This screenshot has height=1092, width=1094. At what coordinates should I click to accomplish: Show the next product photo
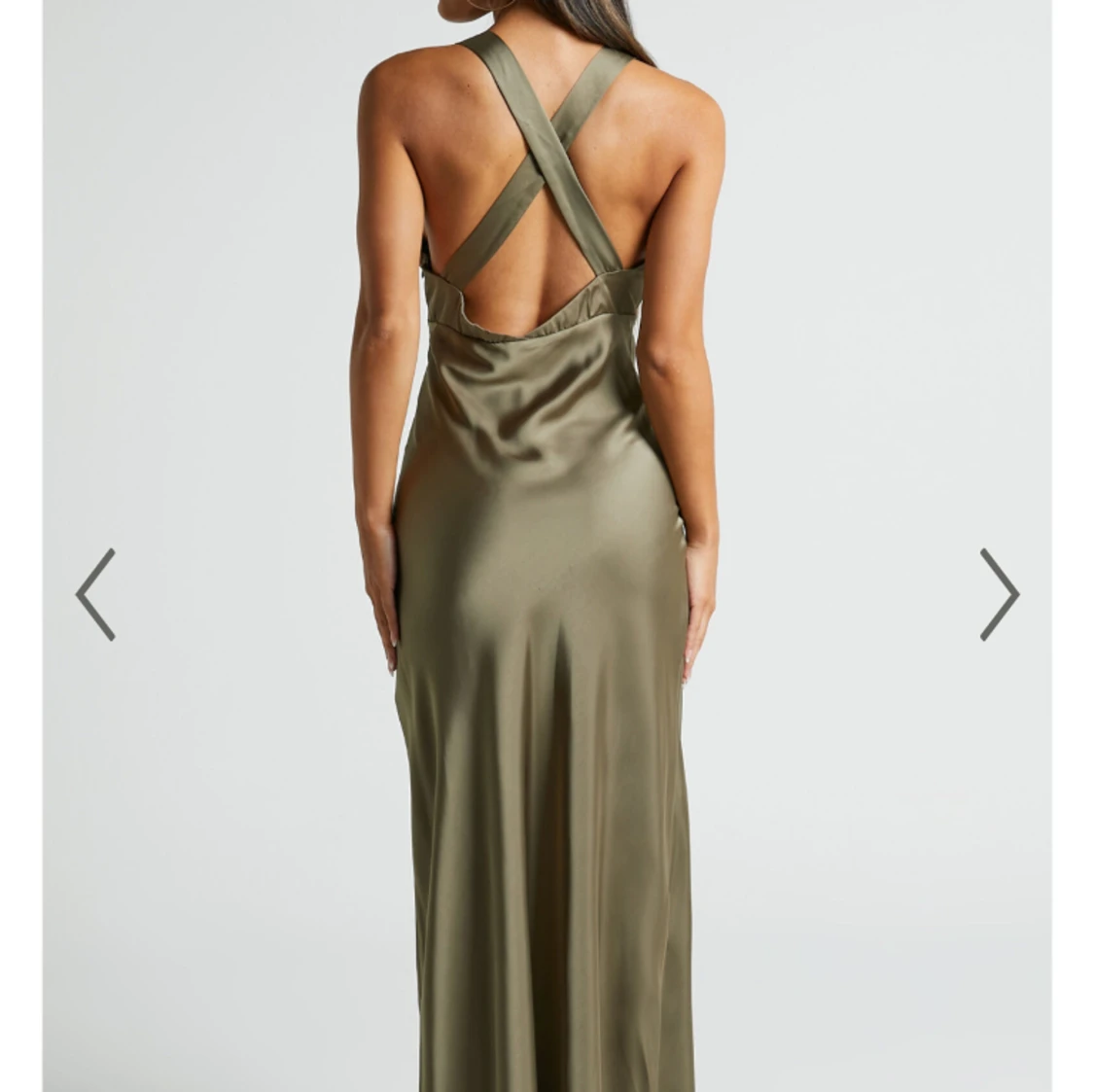[999, 594]
